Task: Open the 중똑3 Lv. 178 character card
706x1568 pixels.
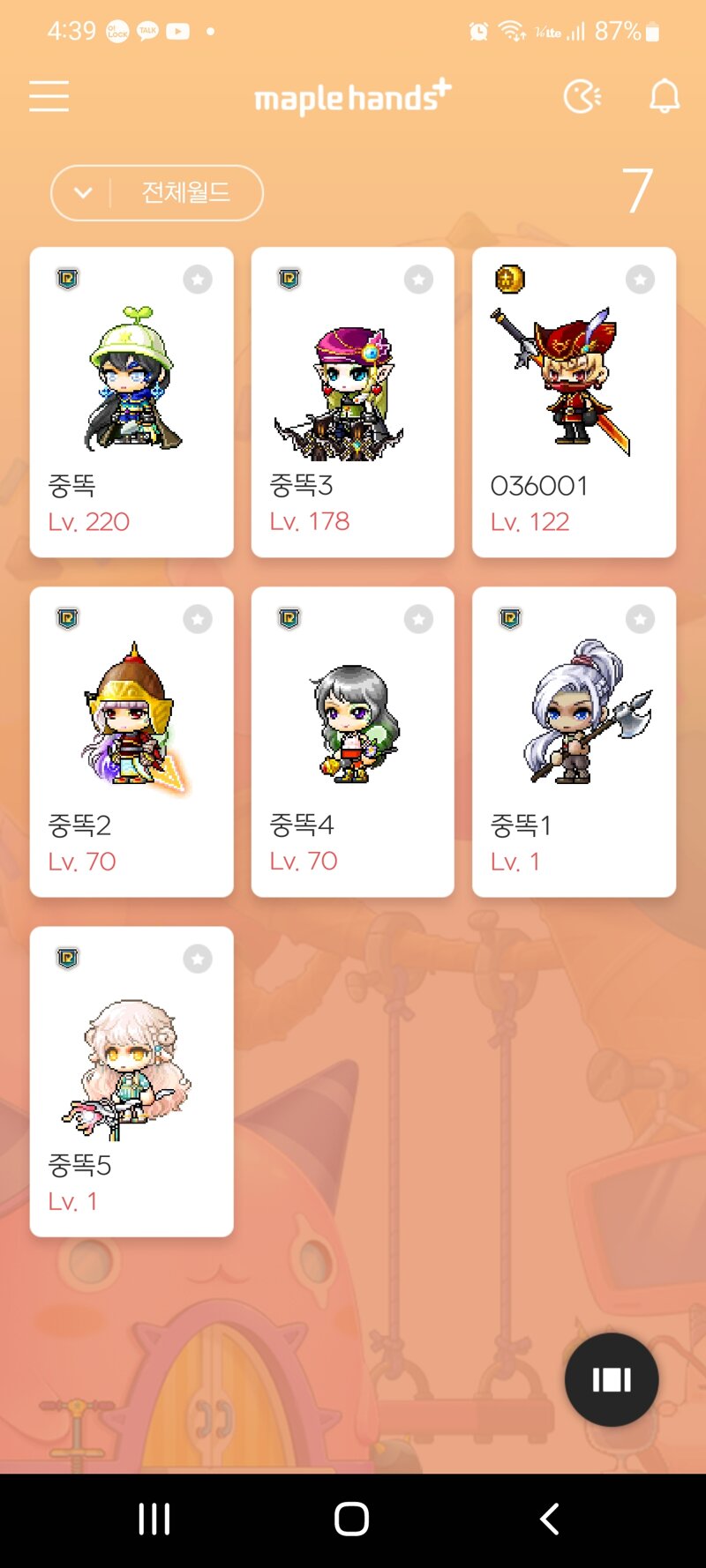Action: click(x=352, y=401)
